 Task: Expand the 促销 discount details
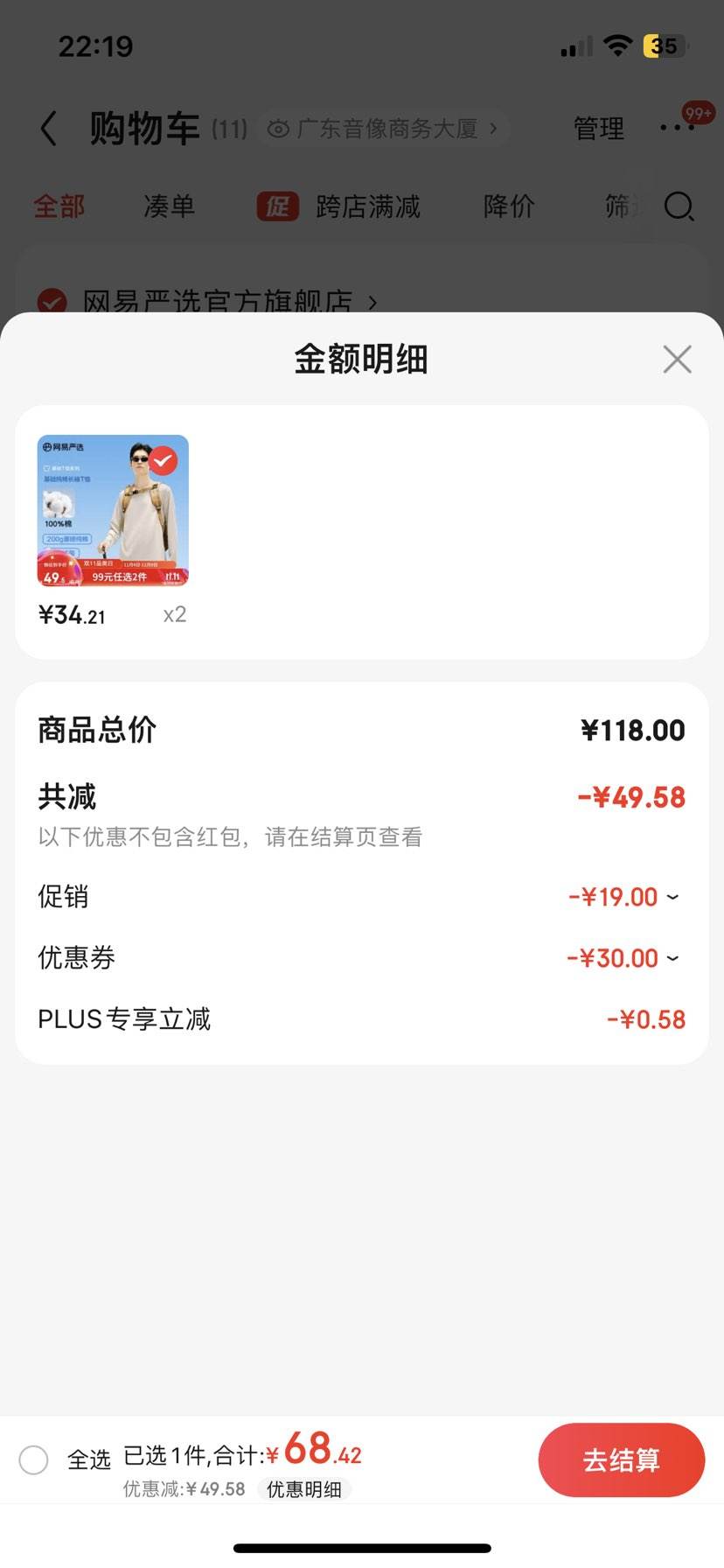click(x=670, y=896)
